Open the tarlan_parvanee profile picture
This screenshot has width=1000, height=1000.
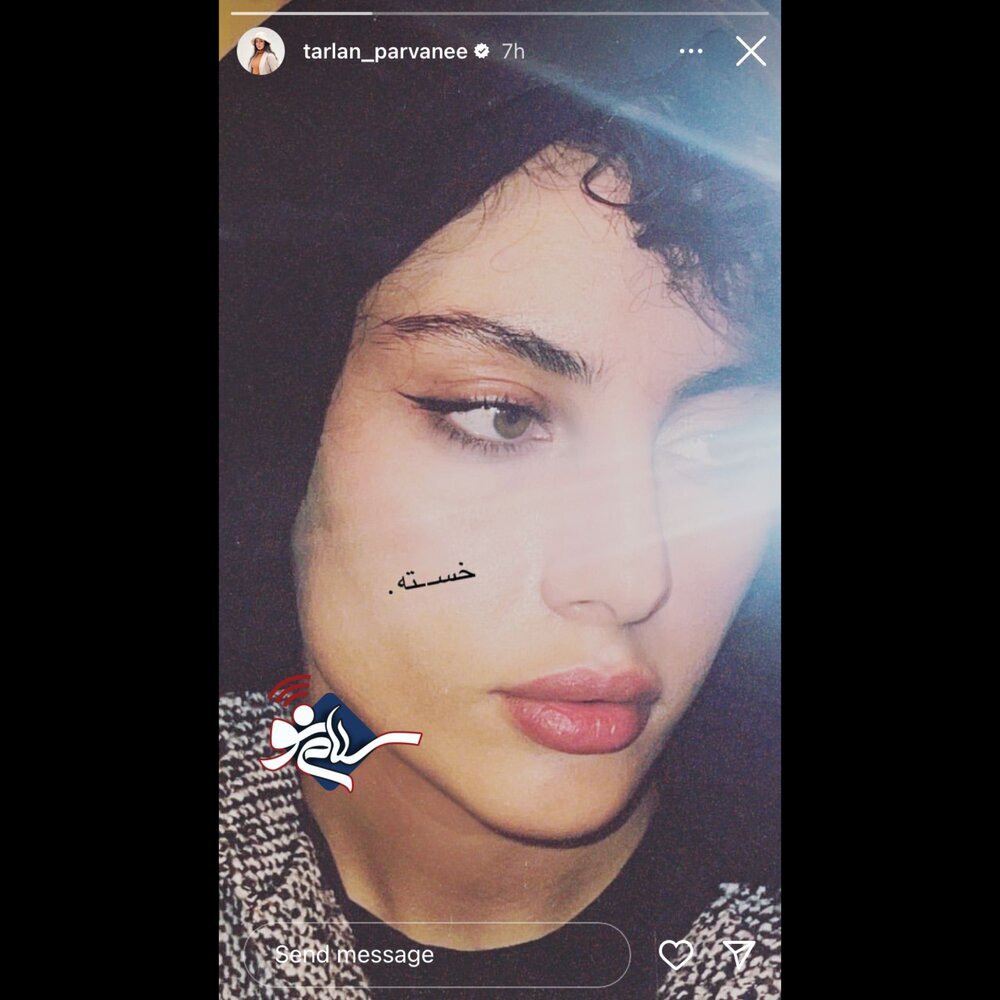260,51
